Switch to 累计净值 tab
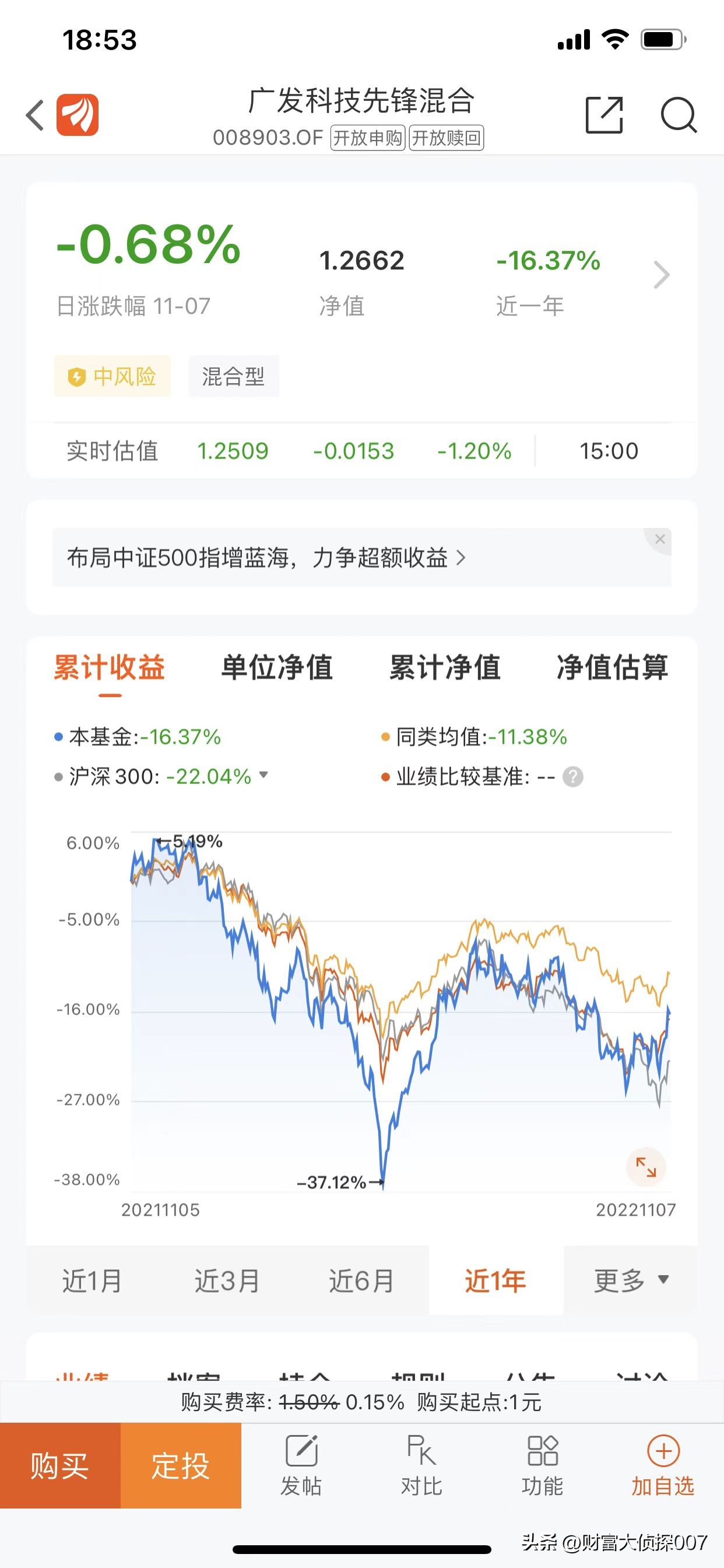 coord(445,667)
